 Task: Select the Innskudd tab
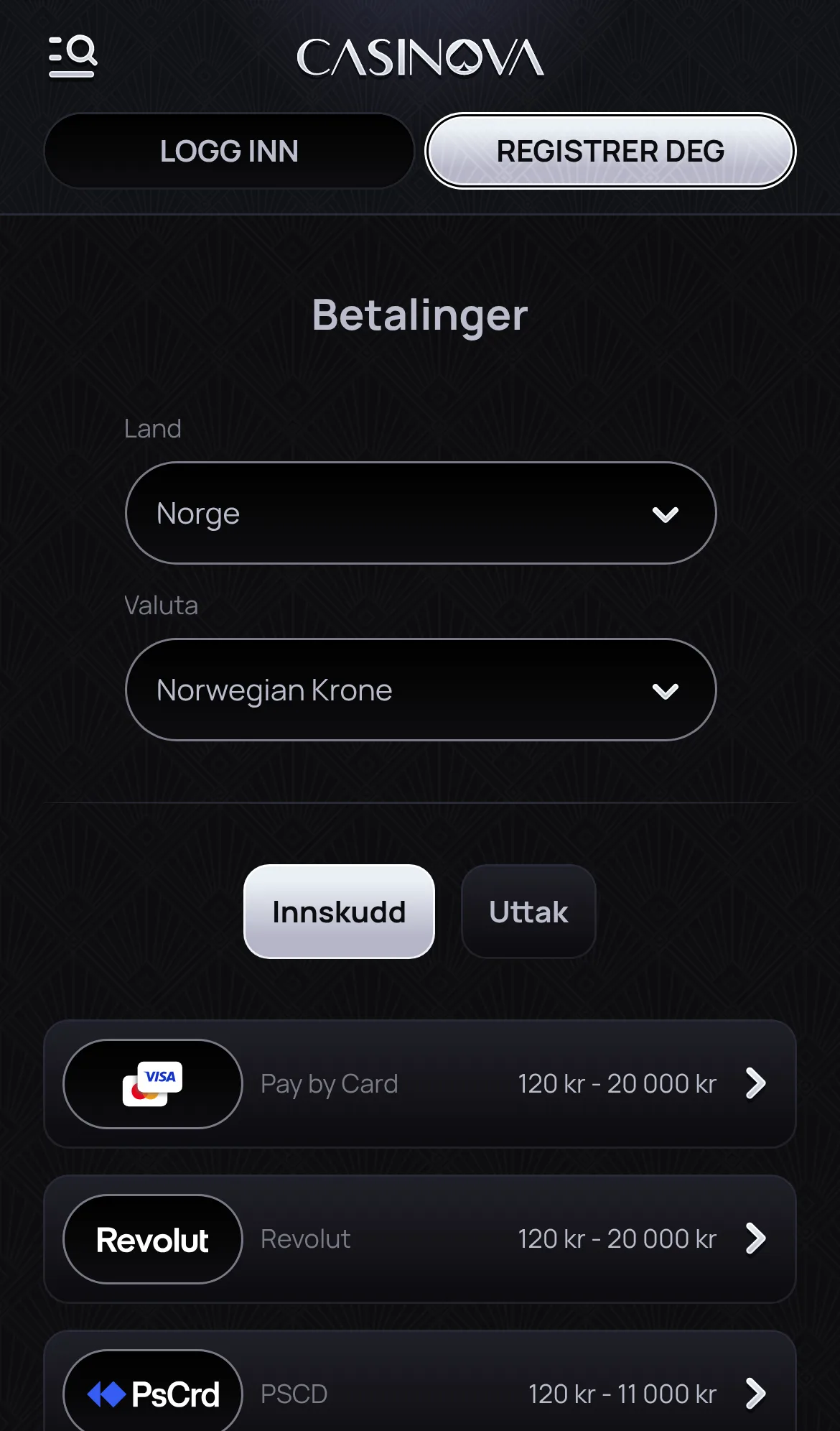pos(339,912)
